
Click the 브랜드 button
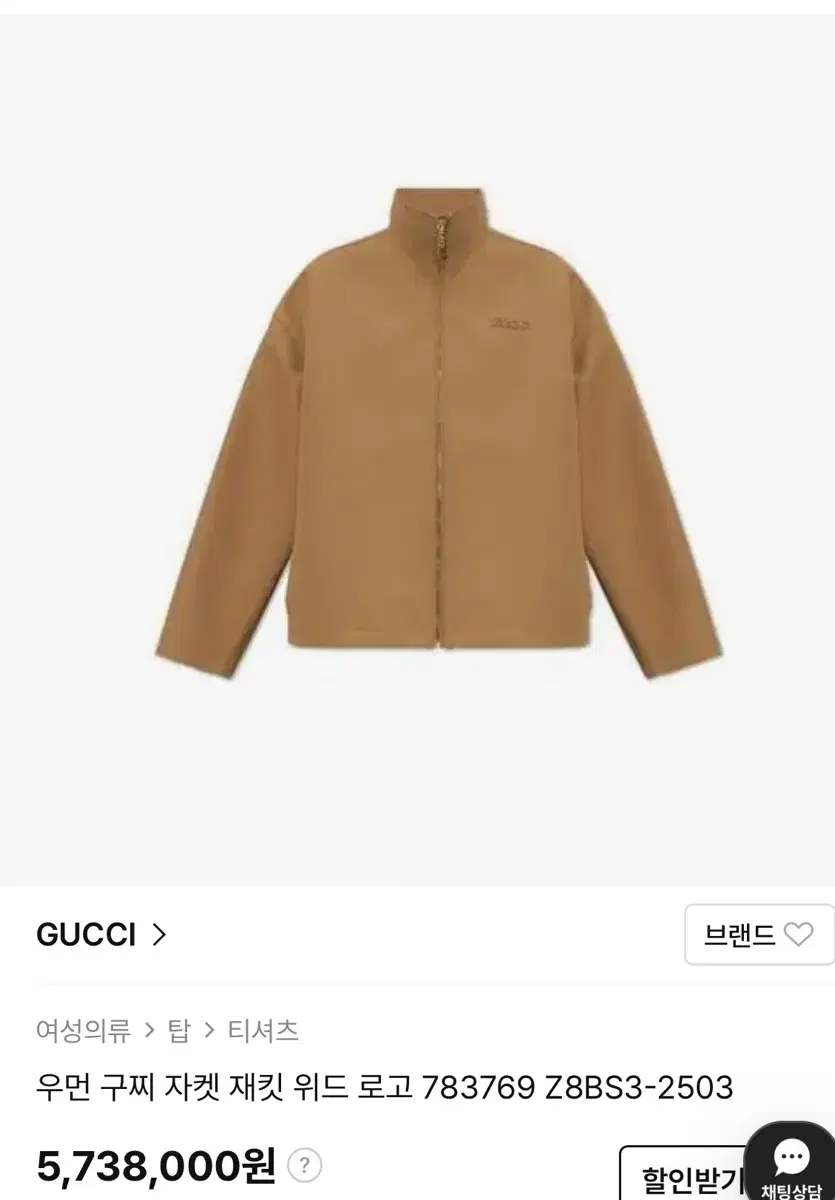757,935
